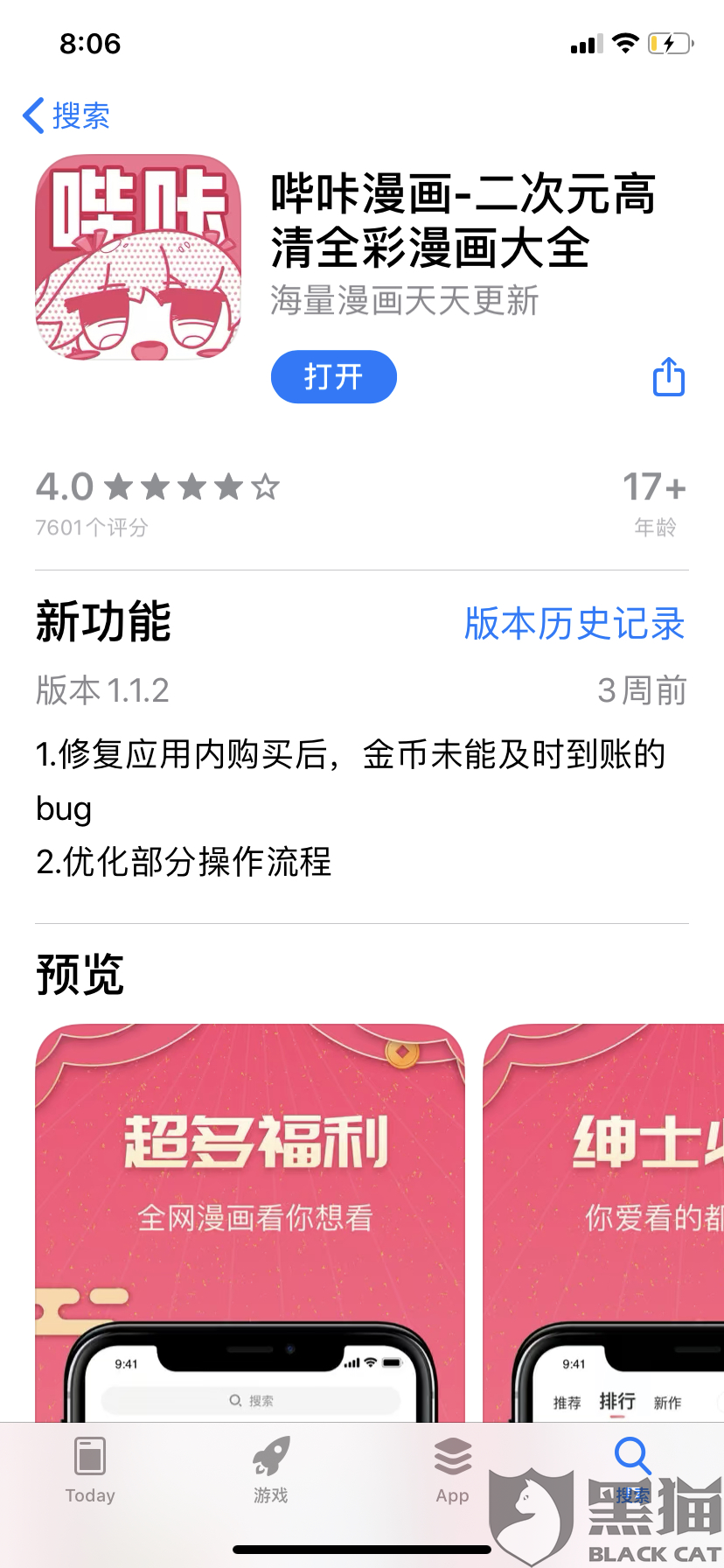Switch to the App tab

pos(452,1470)
